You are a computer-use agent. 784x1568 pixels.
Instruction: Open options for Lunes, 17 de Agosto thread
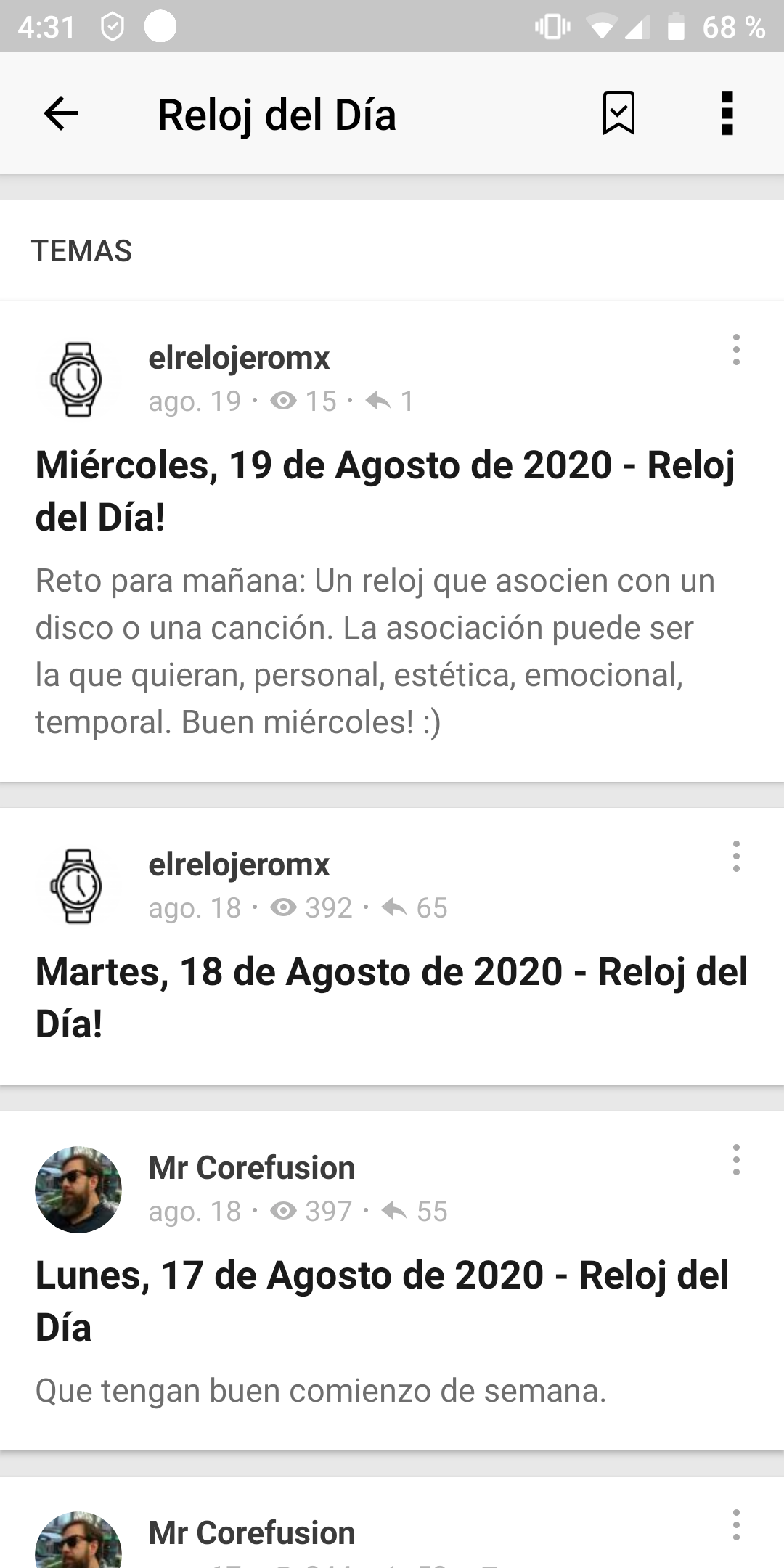(x=736, y=1160)
